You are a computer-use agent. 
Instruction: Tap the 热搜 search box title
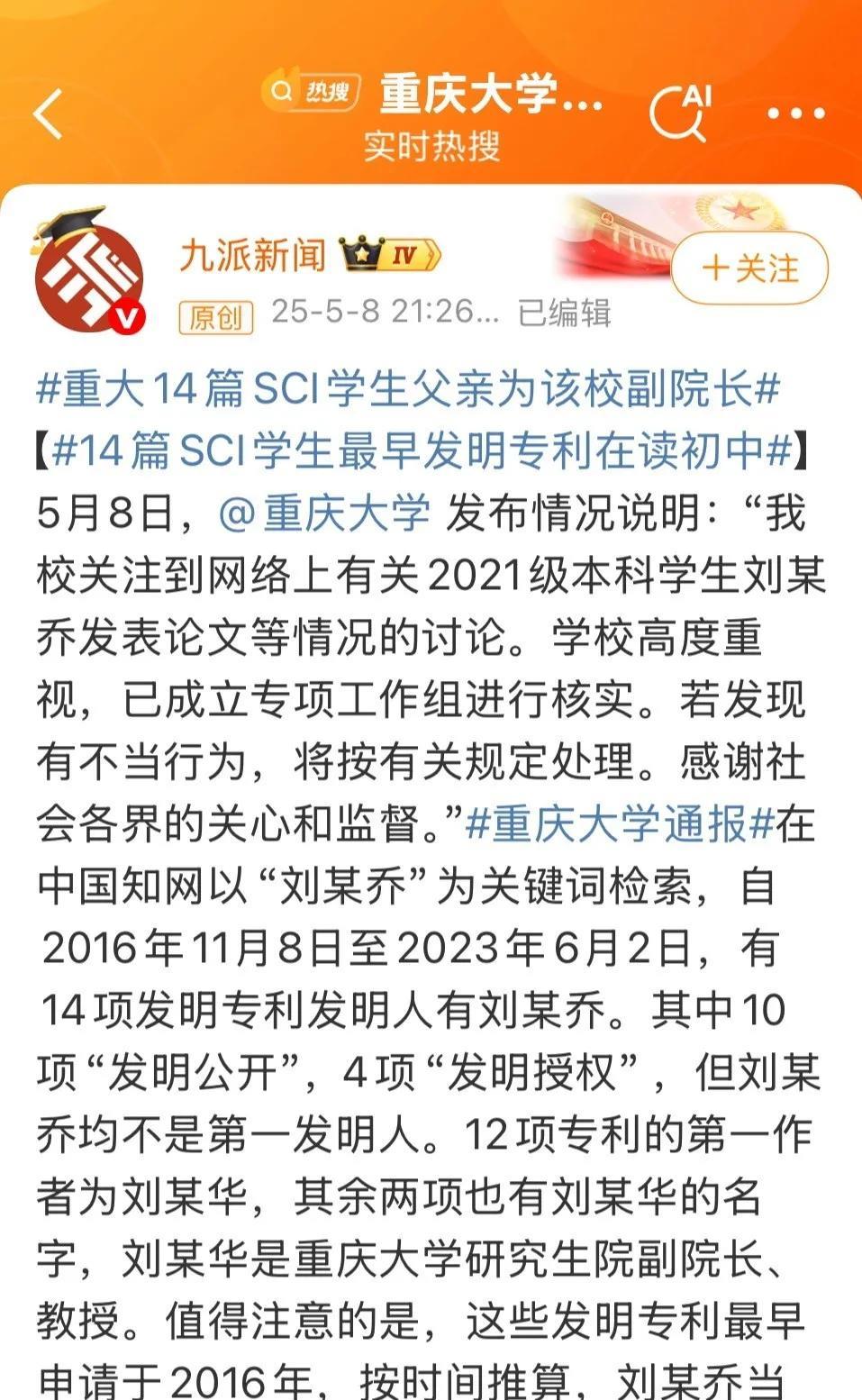coord(433,94)
